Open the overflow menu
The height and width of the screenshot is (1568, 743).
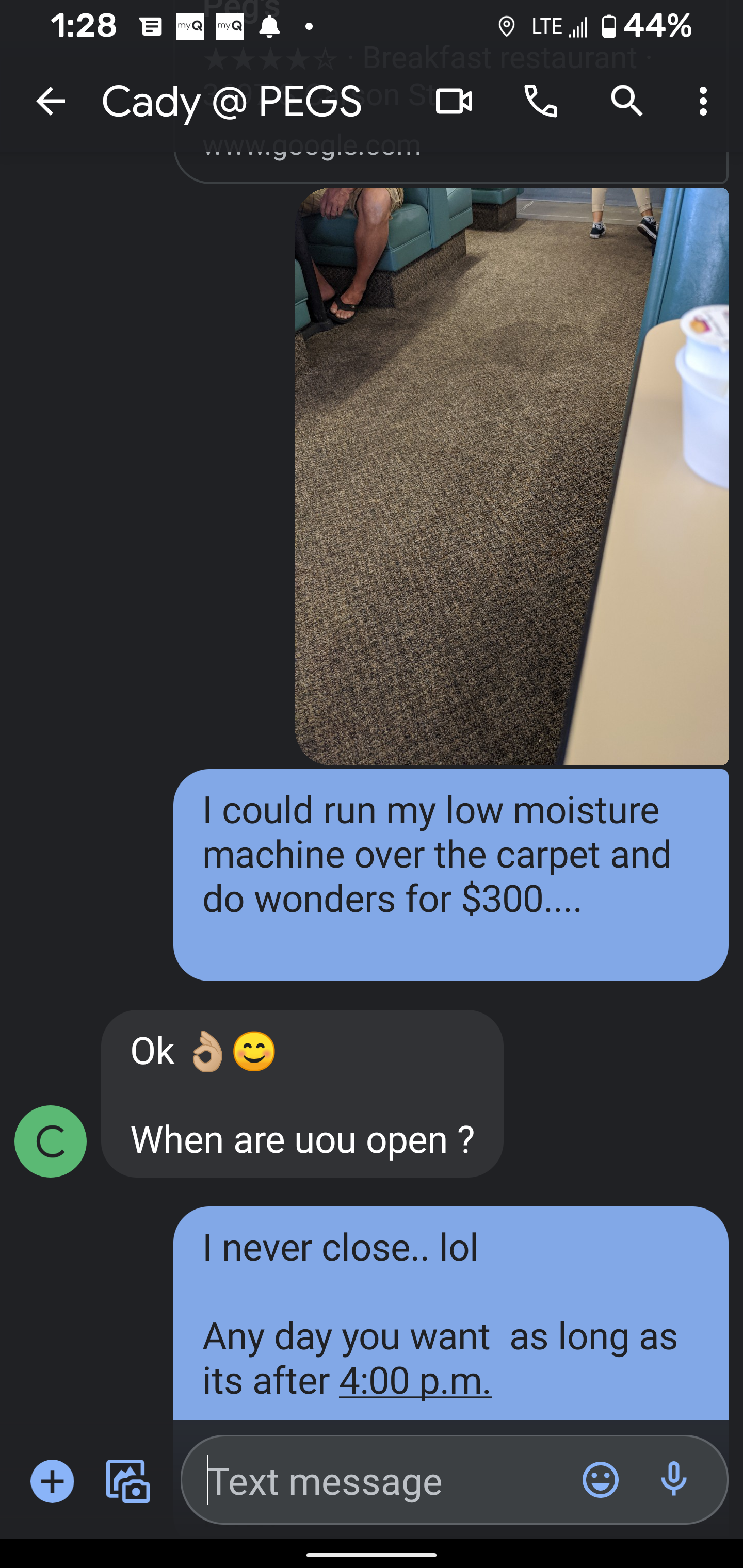tap(703, 101)
